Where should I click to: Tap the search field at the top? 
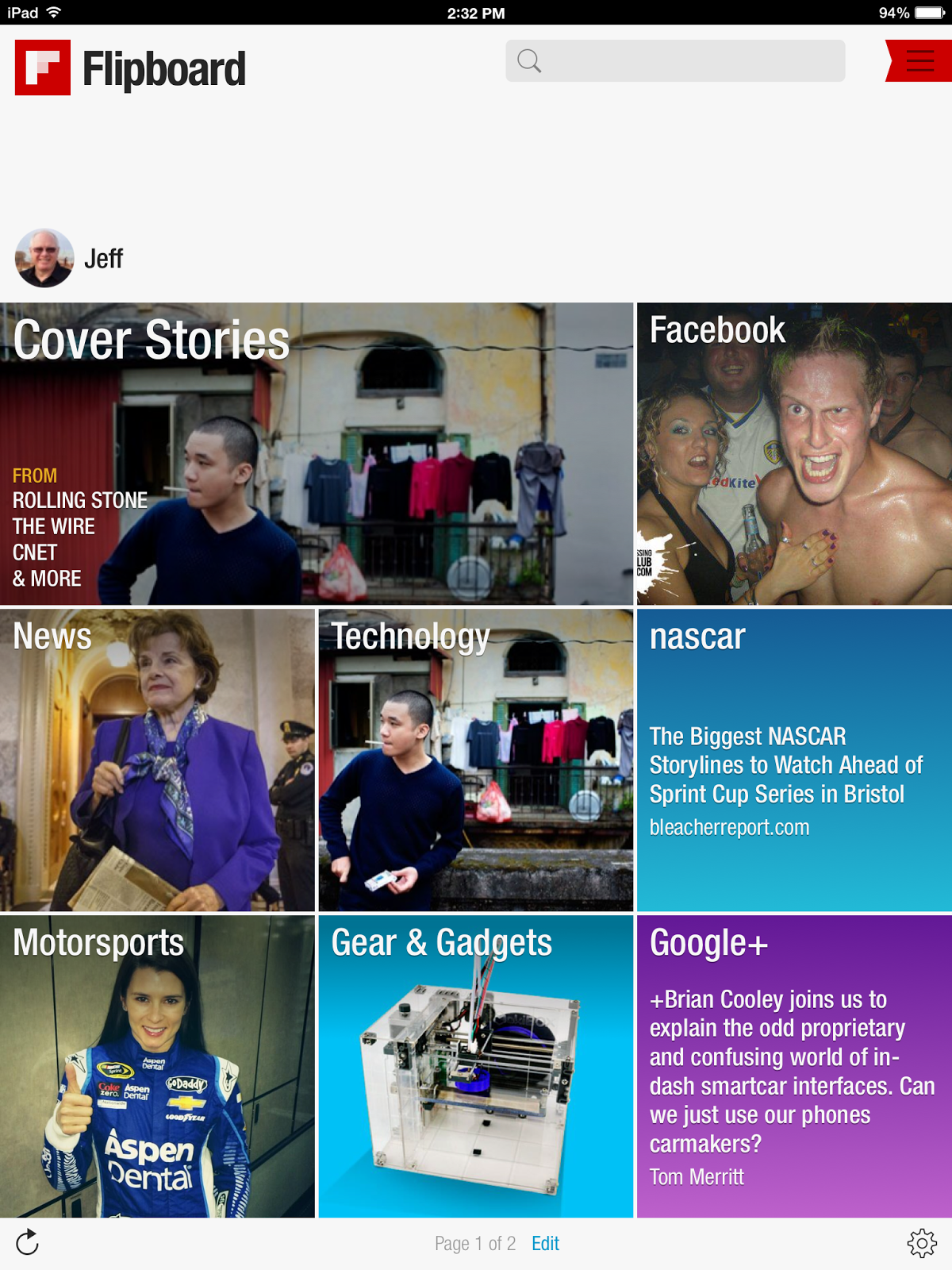675,61
